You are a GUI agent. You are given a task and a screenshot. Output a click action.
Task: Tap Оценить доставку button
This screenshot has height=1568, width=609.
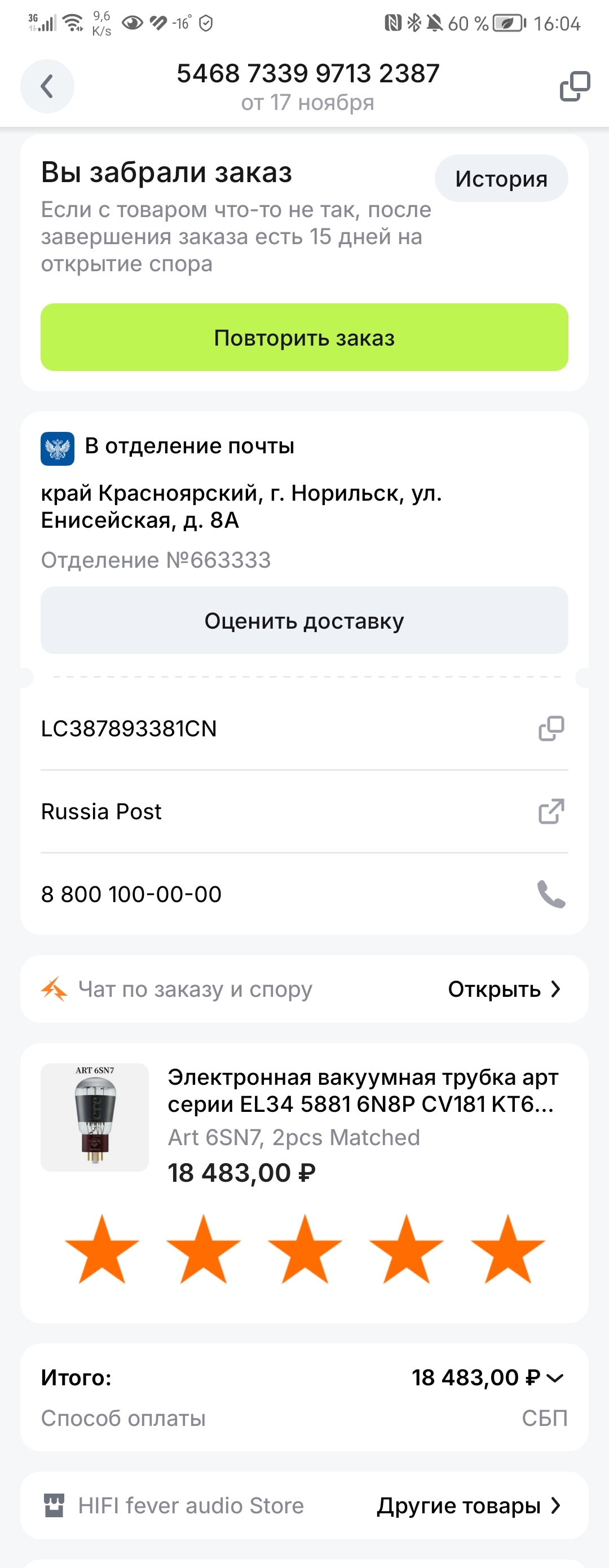tap(304, 620)
